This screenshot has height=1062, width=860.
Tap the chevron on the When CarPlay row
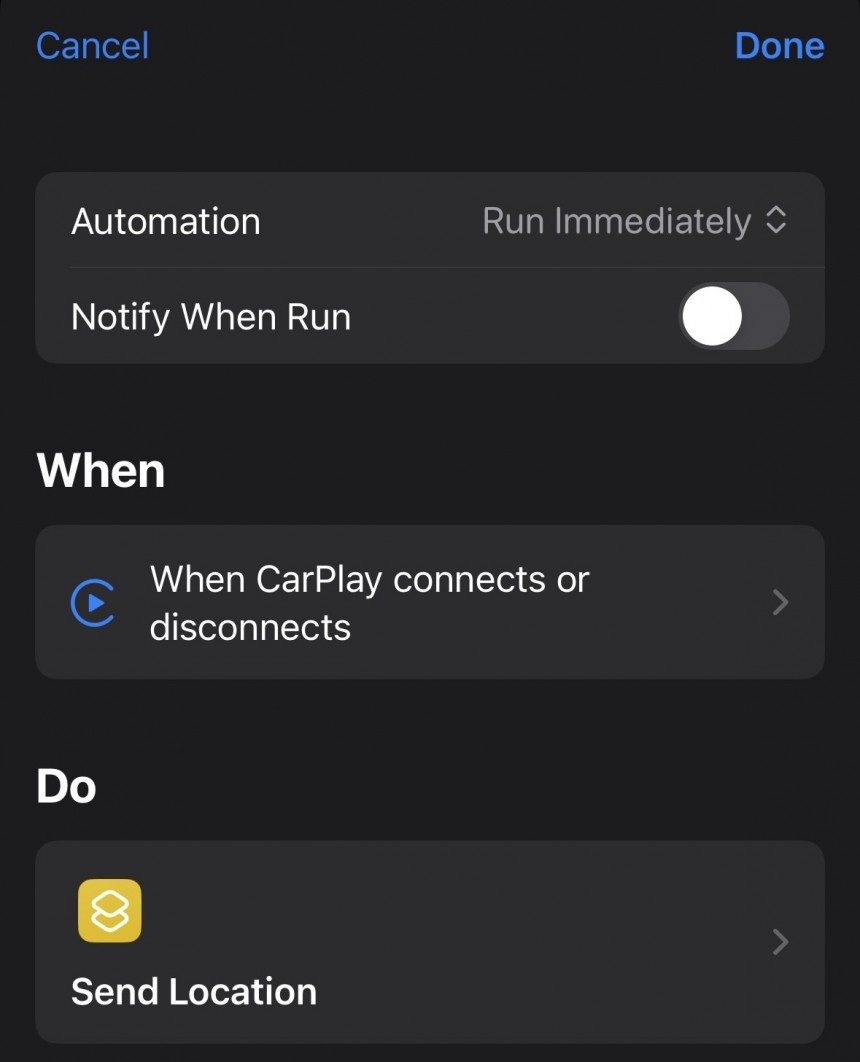[x=780, y=602]
